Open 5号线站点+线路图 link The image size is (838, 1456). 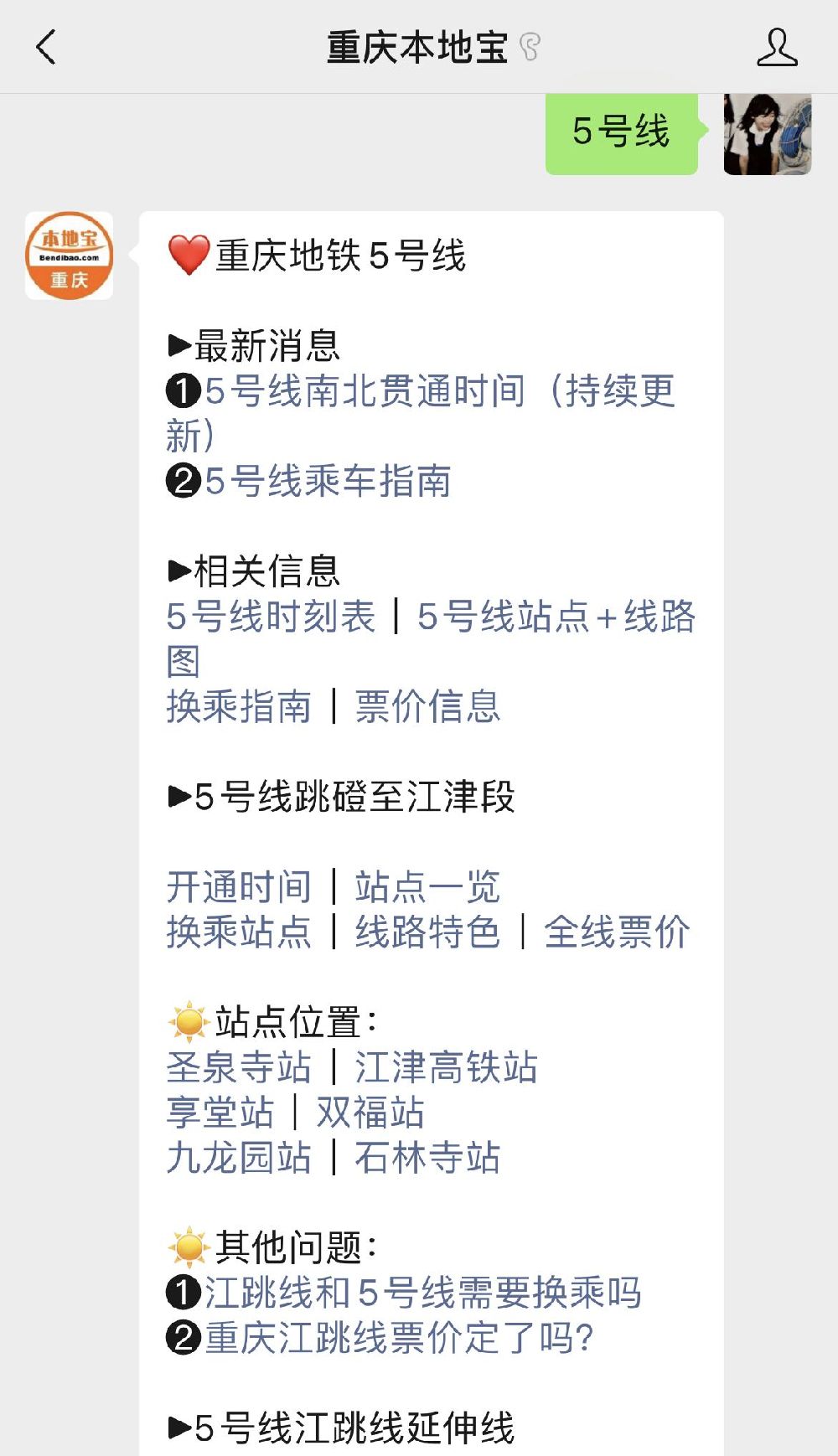click(x=431, y=638)
